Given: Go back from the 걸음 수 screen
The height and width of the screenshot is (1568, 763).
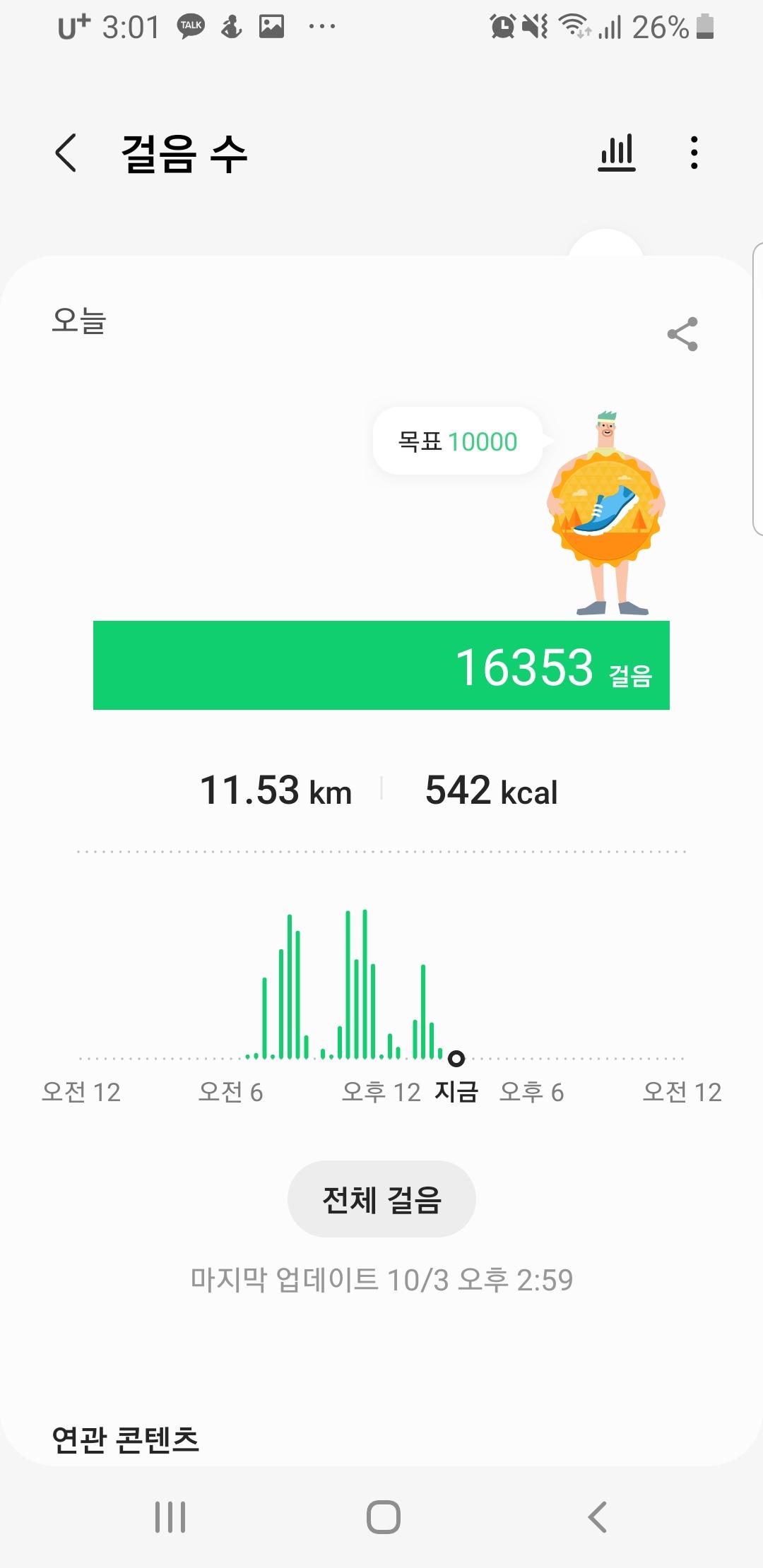Looking at the screenshot, I should tap(66, 153).
